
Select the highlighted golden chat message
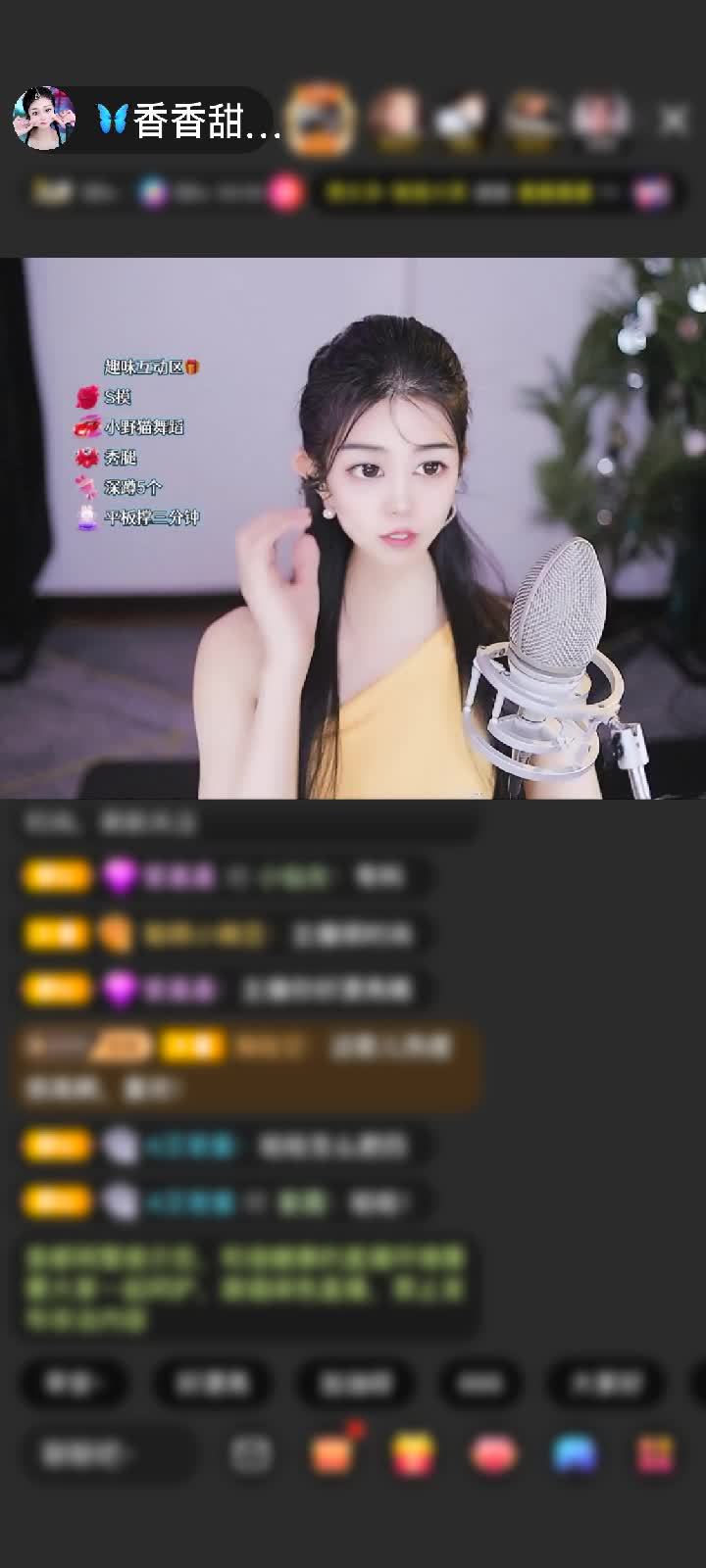pos(245,1063)
